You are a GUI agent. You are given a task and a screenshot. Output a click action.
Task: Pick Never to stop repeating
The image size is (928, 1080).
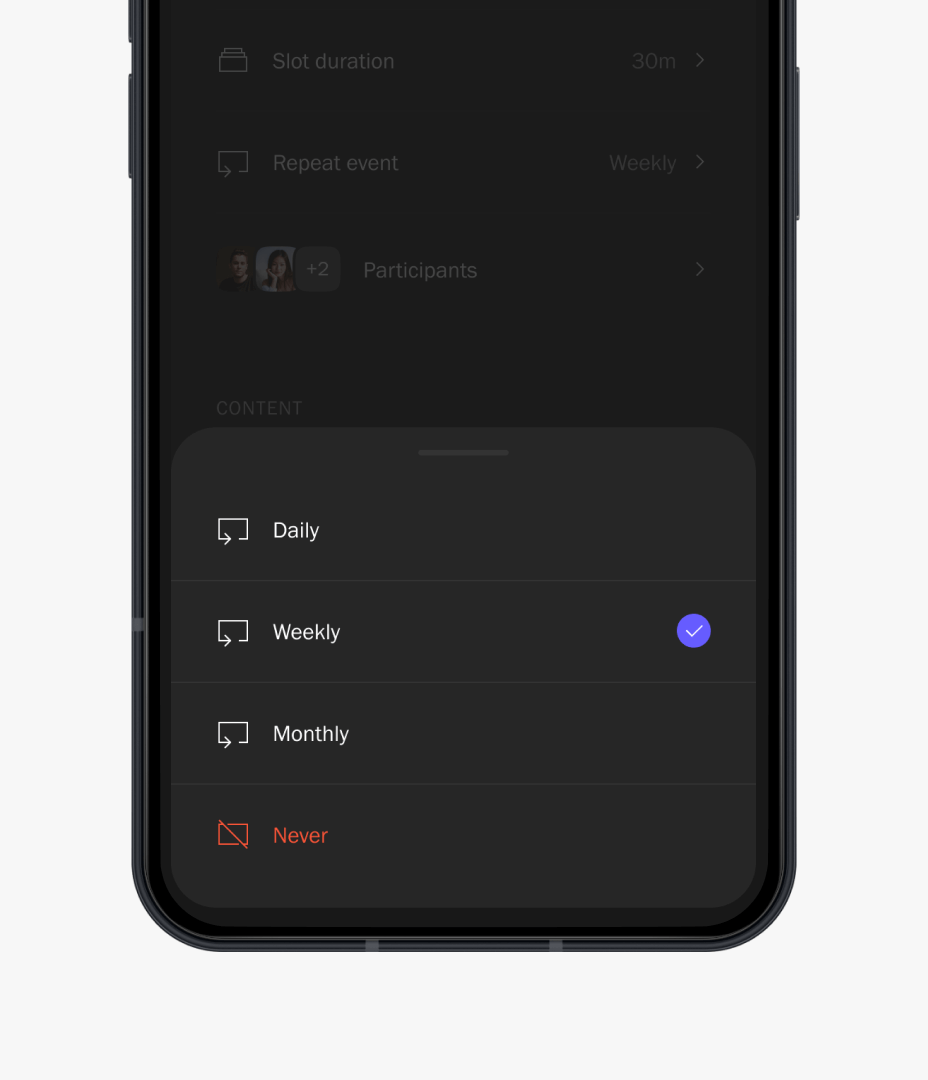(x=300, y=835)
